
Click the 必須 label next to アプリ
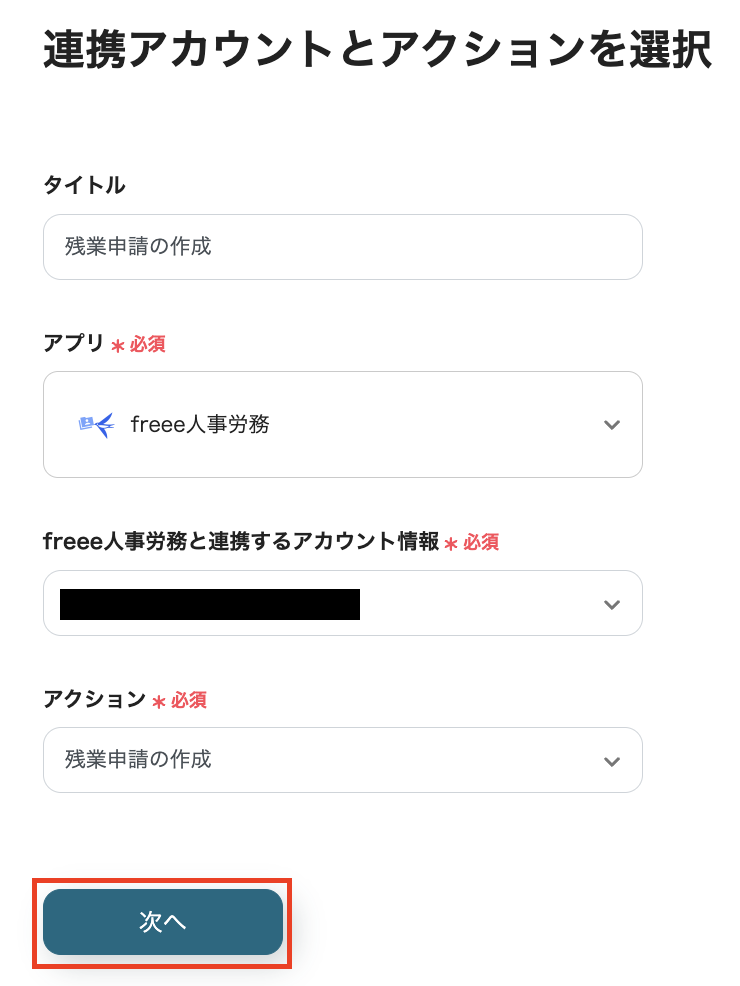[146, 343]
